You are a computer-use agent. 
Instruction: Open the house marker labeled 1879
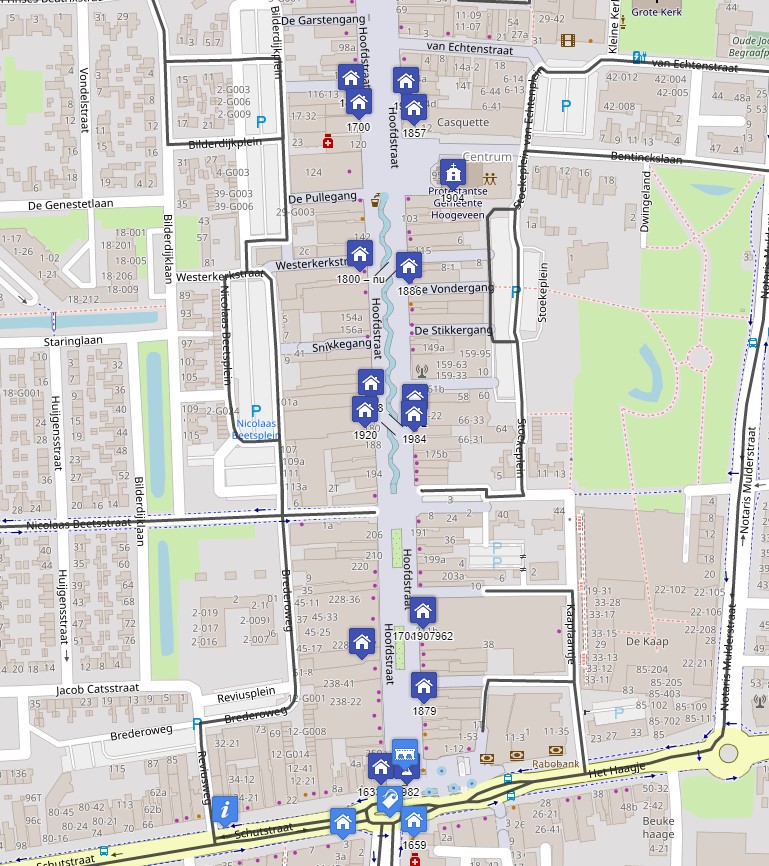pyautogui.click(x=424, y=687)
